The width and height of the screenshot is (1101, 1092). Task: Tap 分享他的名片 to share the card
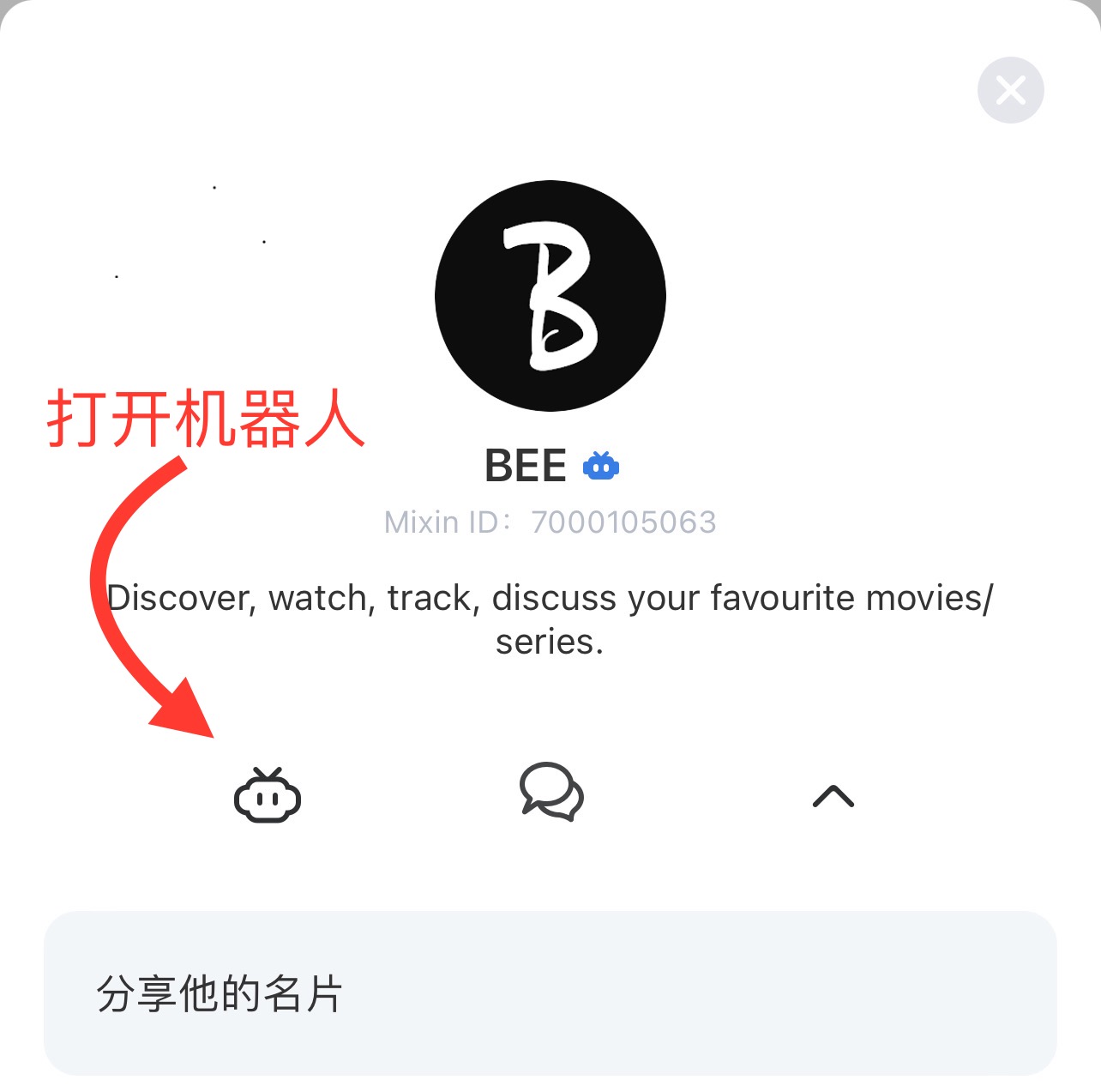click(x=550, y=992)
